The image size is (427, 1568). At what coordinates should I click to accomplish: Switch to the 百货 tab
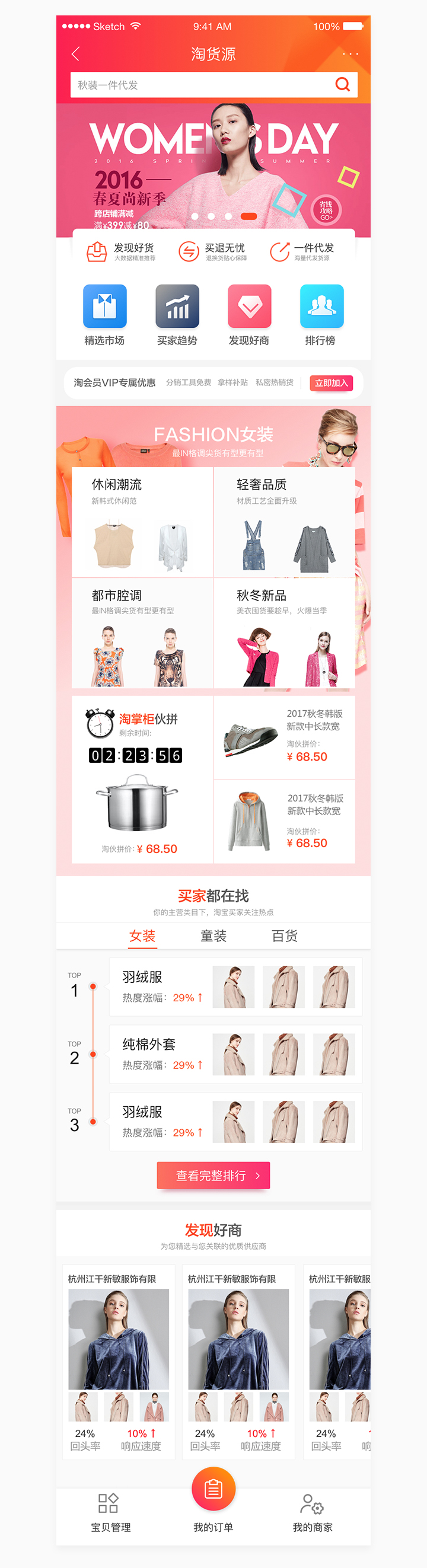coord(285,936)
